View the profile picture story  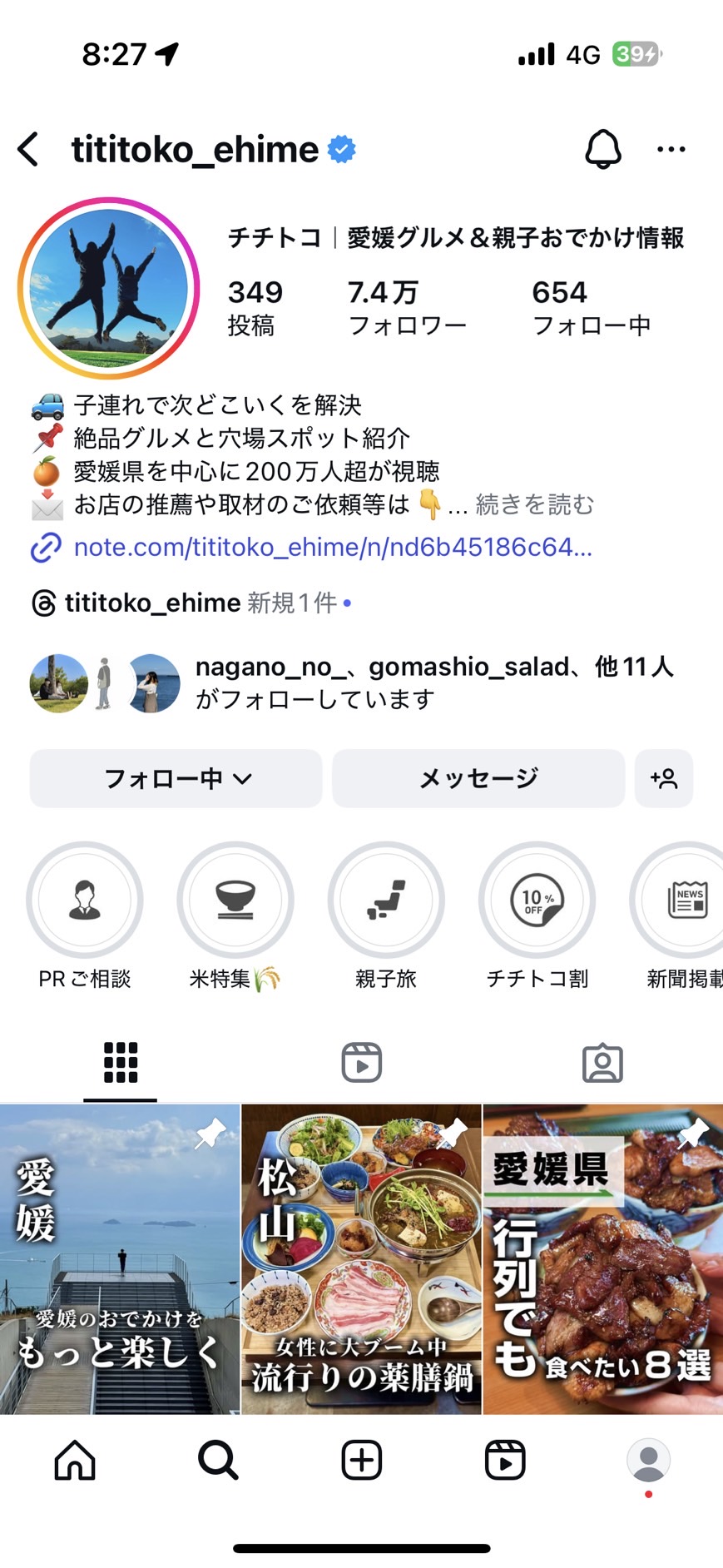tap(108, 288)
